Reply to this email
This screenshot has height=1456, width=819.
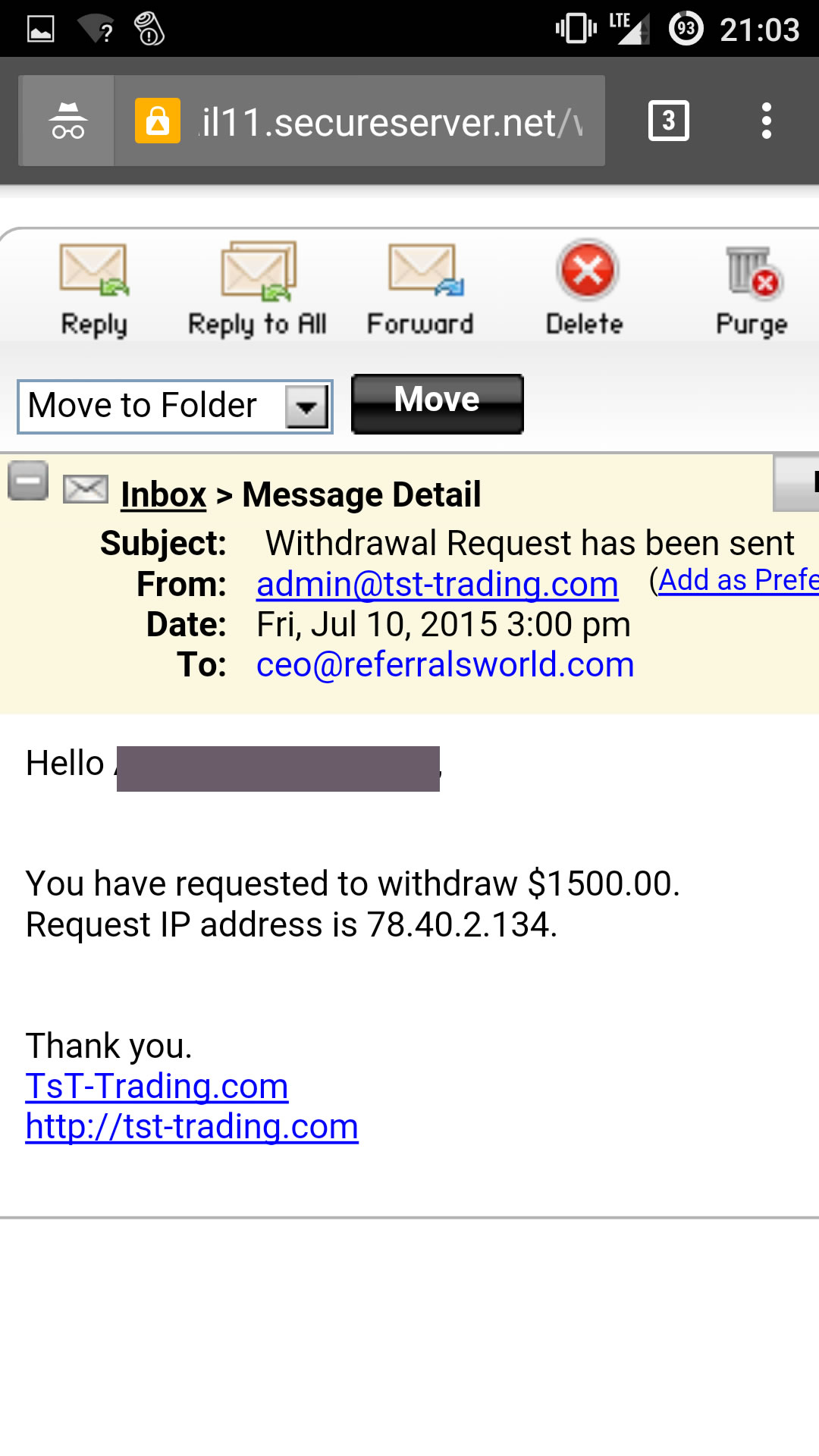coord(94,289)
